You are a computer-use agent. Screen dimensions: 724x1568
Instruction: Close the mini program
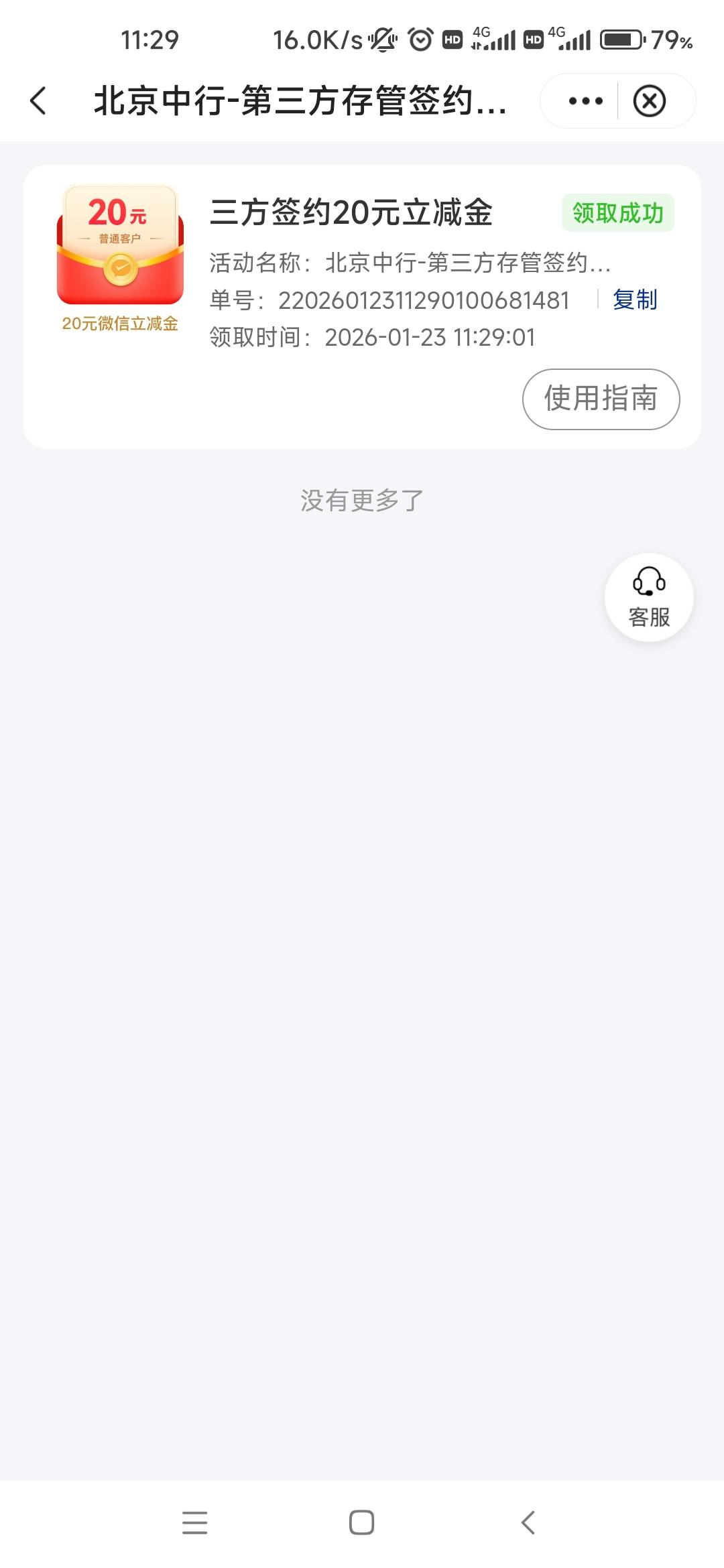[649, 101]
